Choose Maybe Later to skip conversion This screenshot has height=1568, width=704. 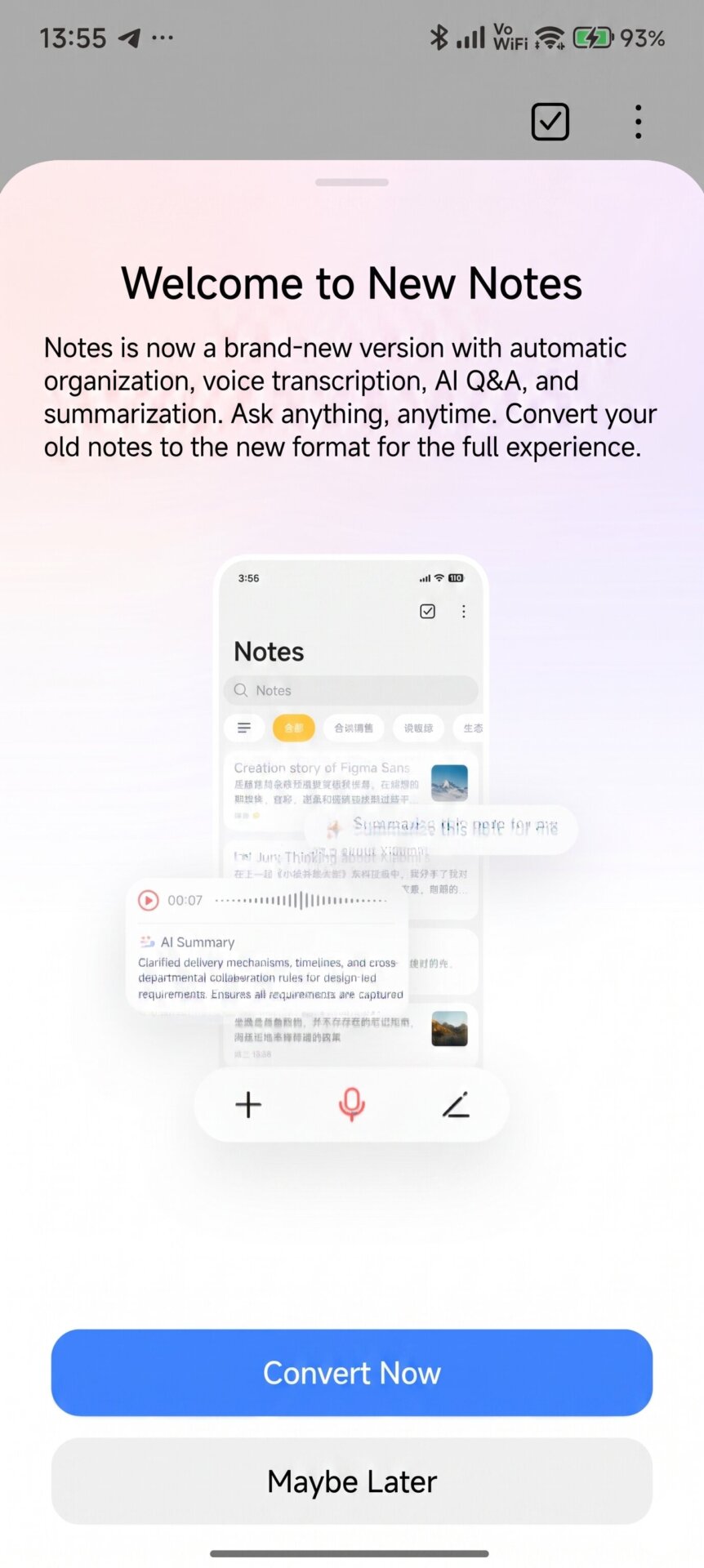[351, 1481]
